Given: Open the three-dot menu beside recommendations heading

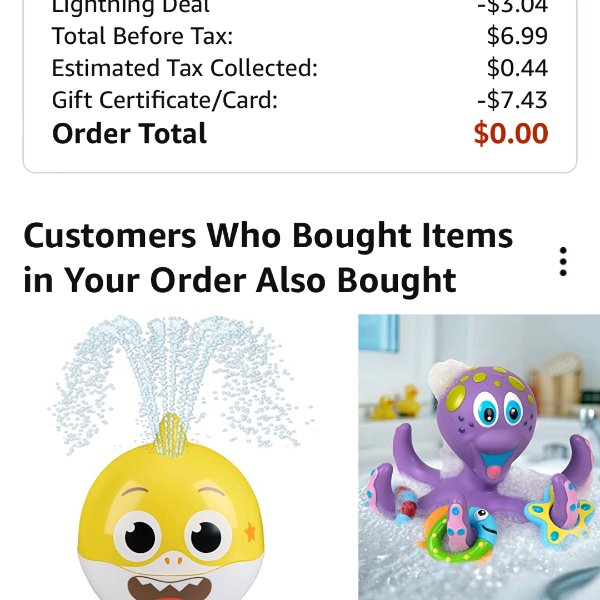Looking at the screenshot, I should pos(563,261).
